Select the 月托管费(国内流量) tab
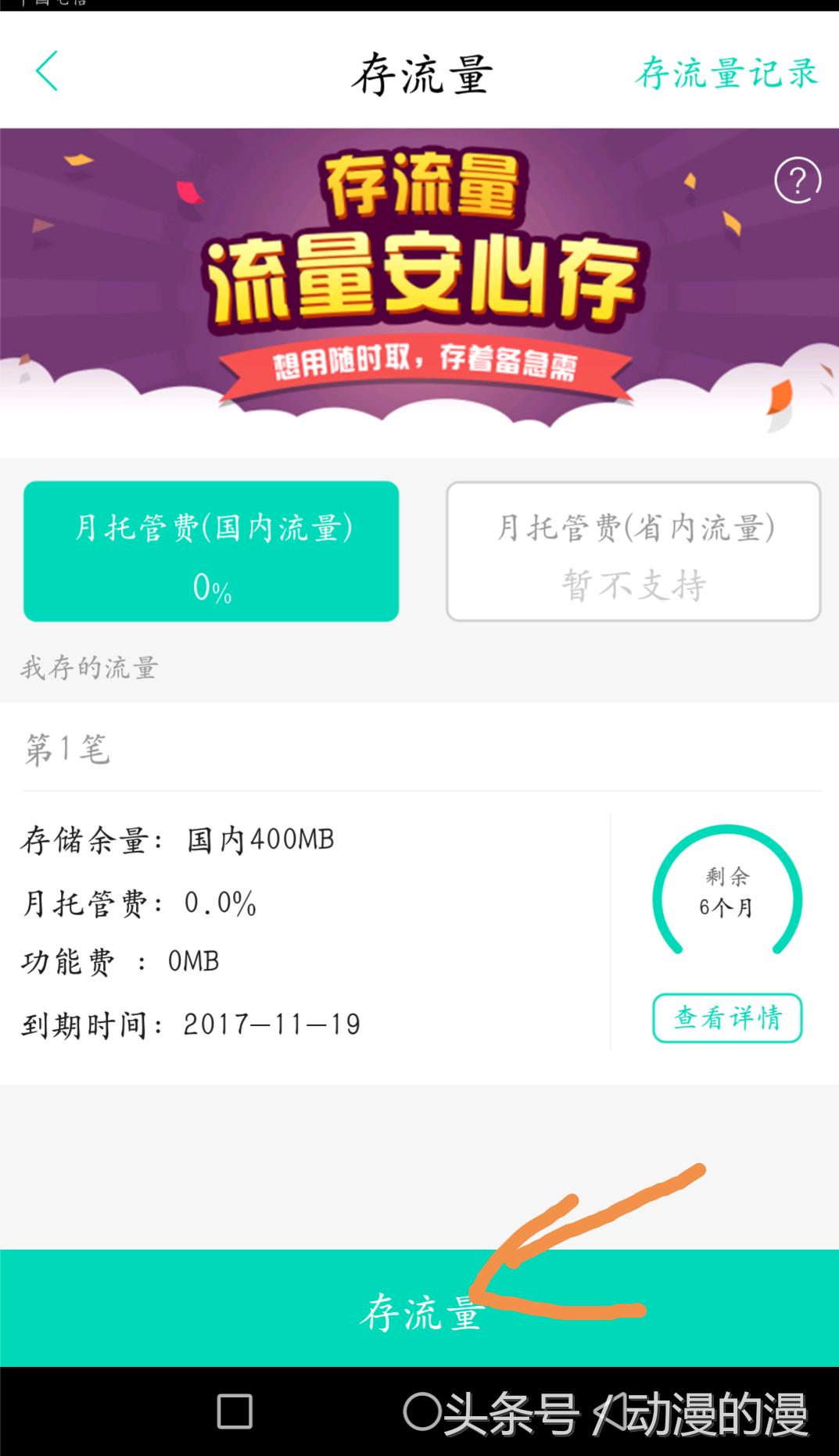The width and height of the screenshot is (839, 1456). coord(211,551)
